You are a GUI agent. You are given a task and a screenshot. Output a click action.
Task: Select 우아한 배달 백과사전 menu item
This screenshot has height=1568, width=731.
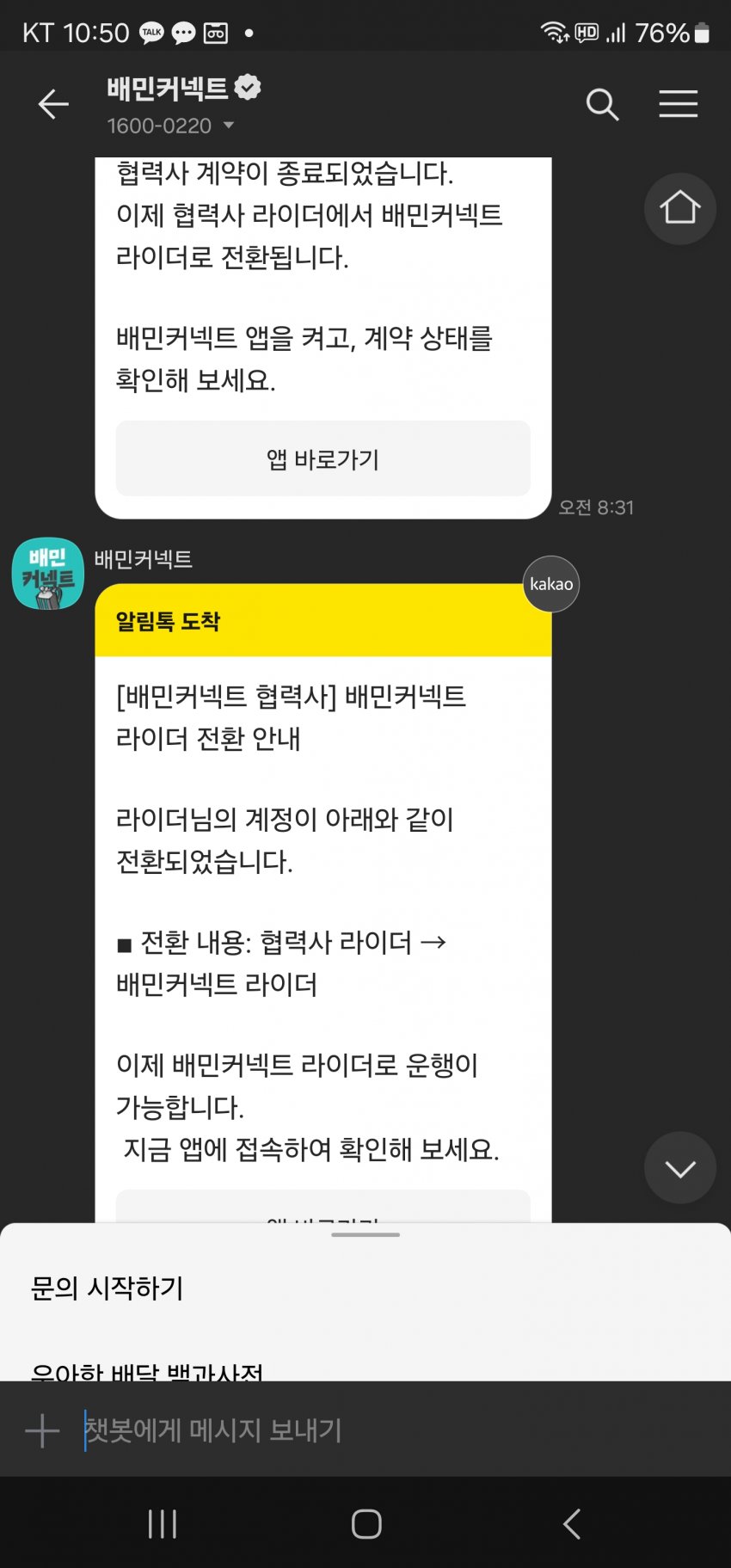coord(146,1369)
